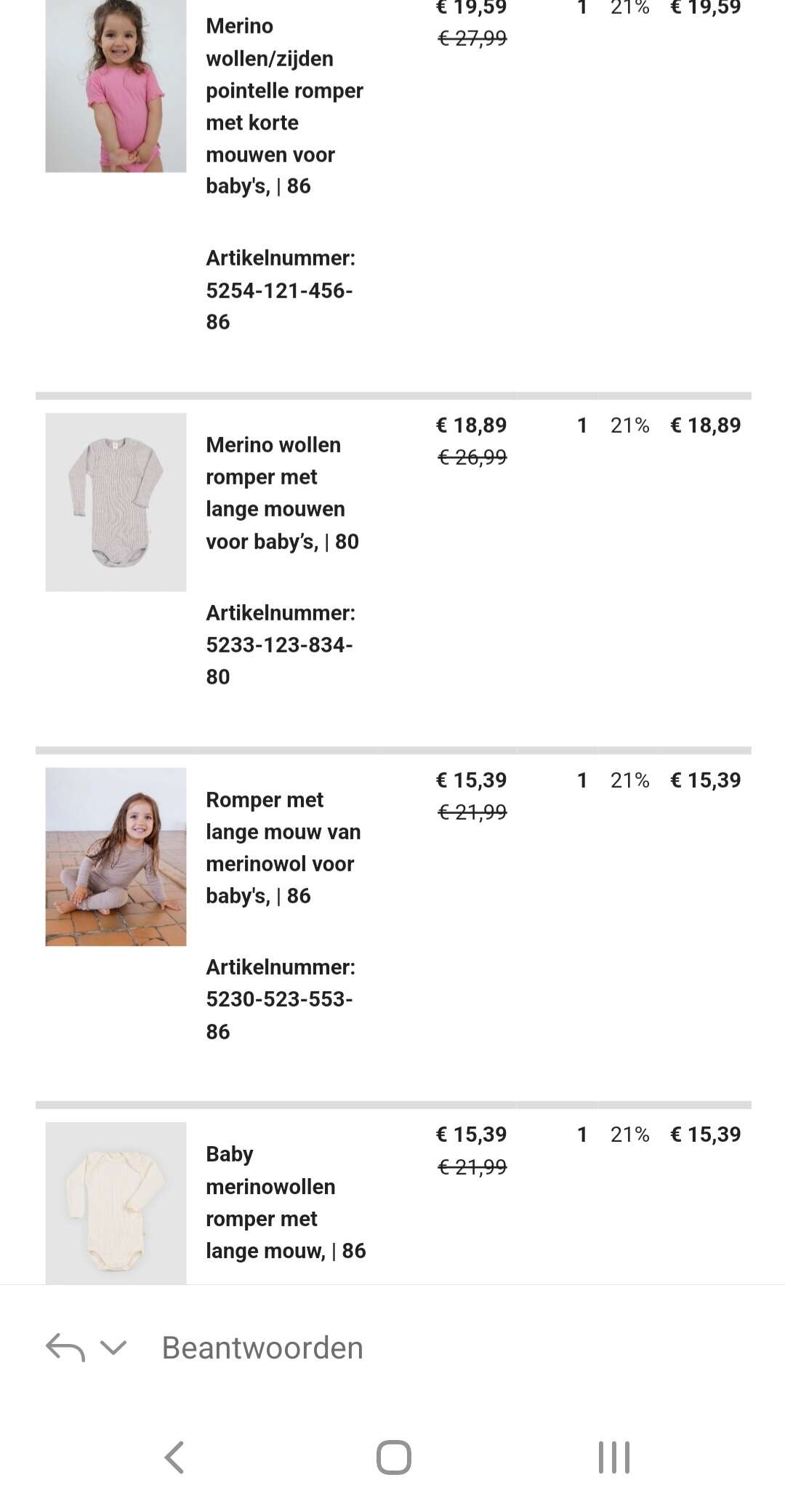The width and height of the screenshot is (785, 1512).
Task: Open the grey long-sleeve romper size 80 image
Action: (x=116, y=502)
